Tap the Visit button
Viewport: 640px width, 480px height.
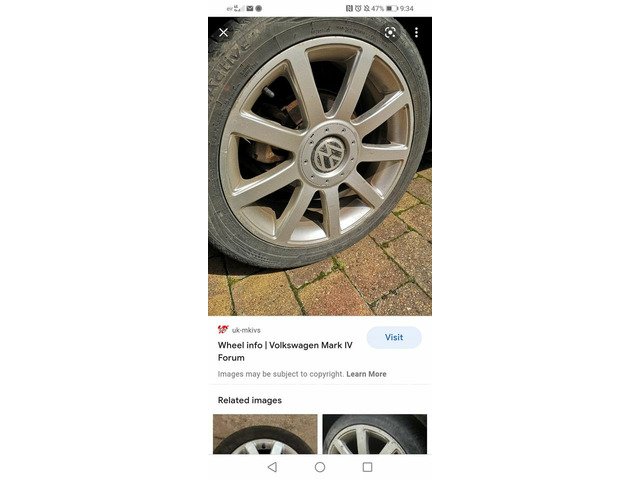click(394, 338)
